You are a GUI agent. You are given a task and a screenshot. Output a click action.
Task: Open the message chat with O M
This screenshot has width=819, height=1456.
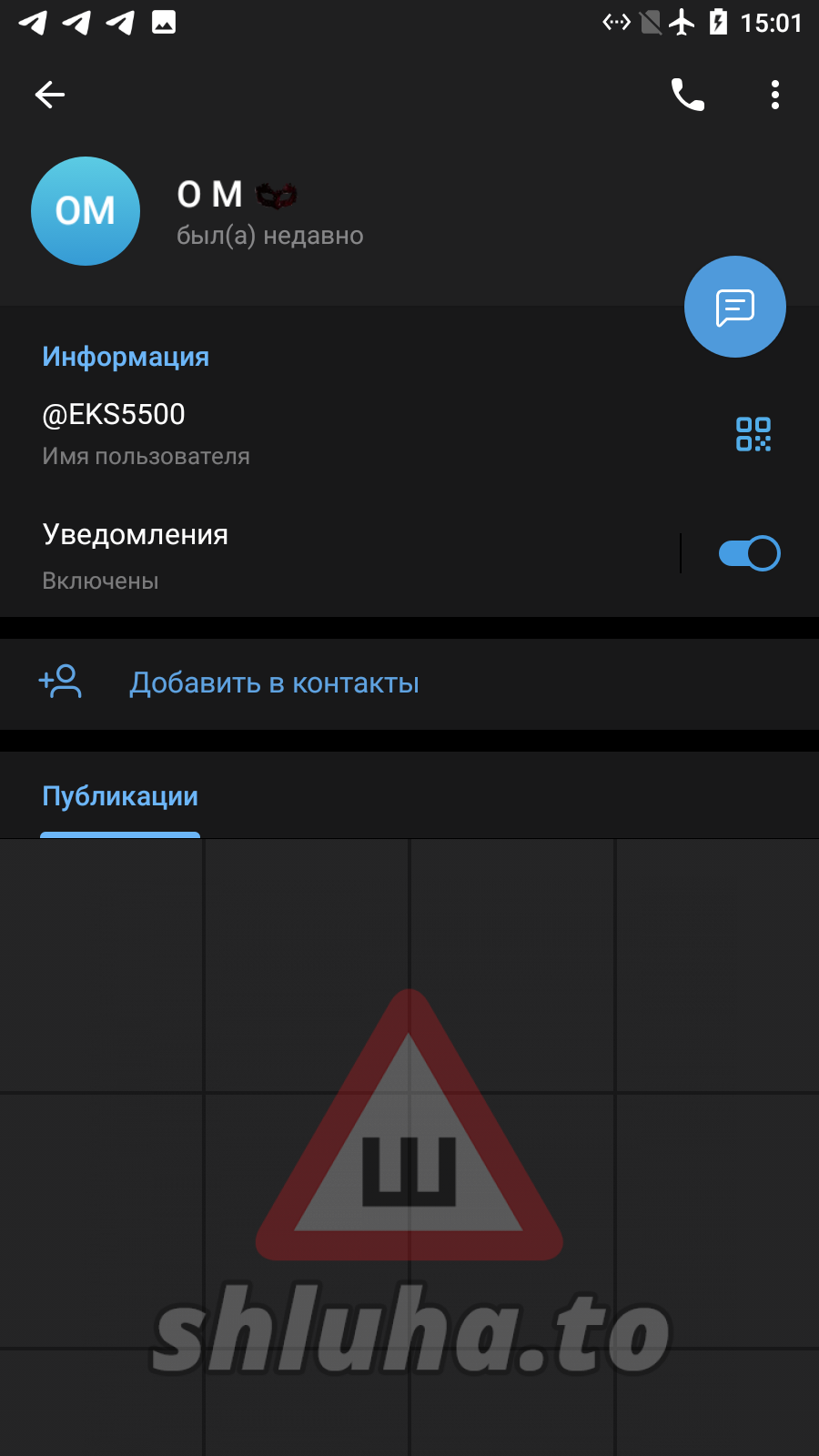[734, 307]
